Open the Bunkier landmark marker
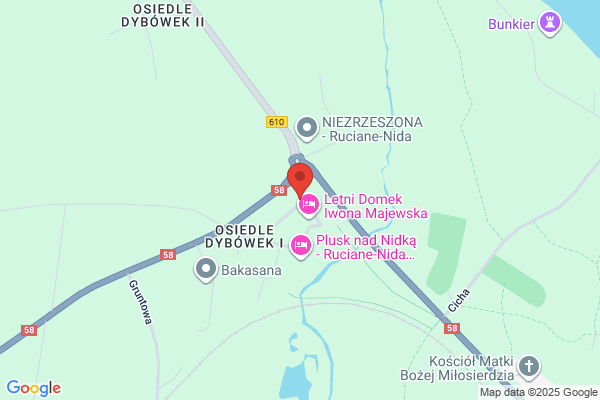Screen dimensions: 600x400 (550, 24)
